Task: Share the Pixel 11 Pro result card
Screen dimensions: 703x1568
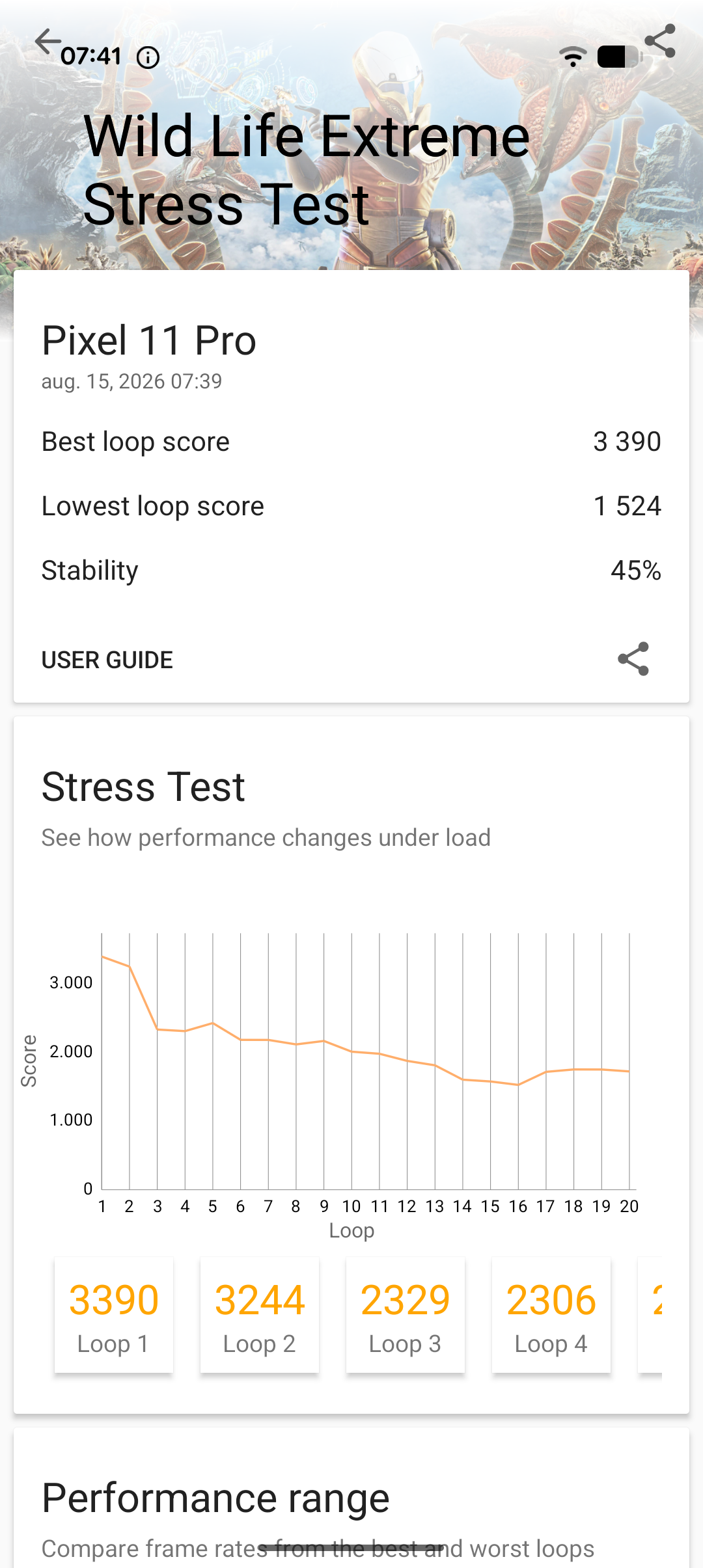Action: click(633, 659)
